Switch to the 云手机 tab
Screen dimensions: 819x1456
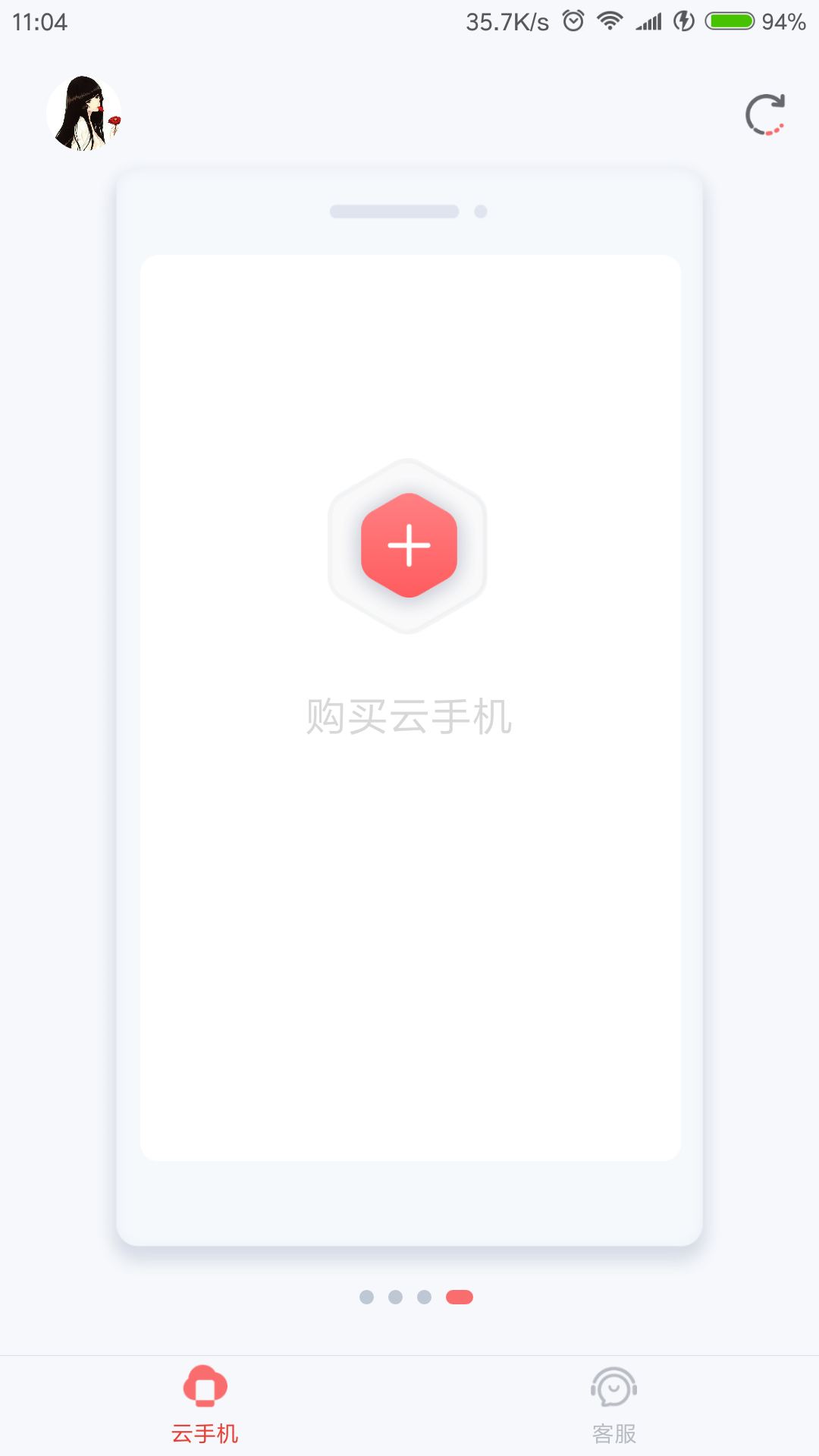pos(205,1409)
